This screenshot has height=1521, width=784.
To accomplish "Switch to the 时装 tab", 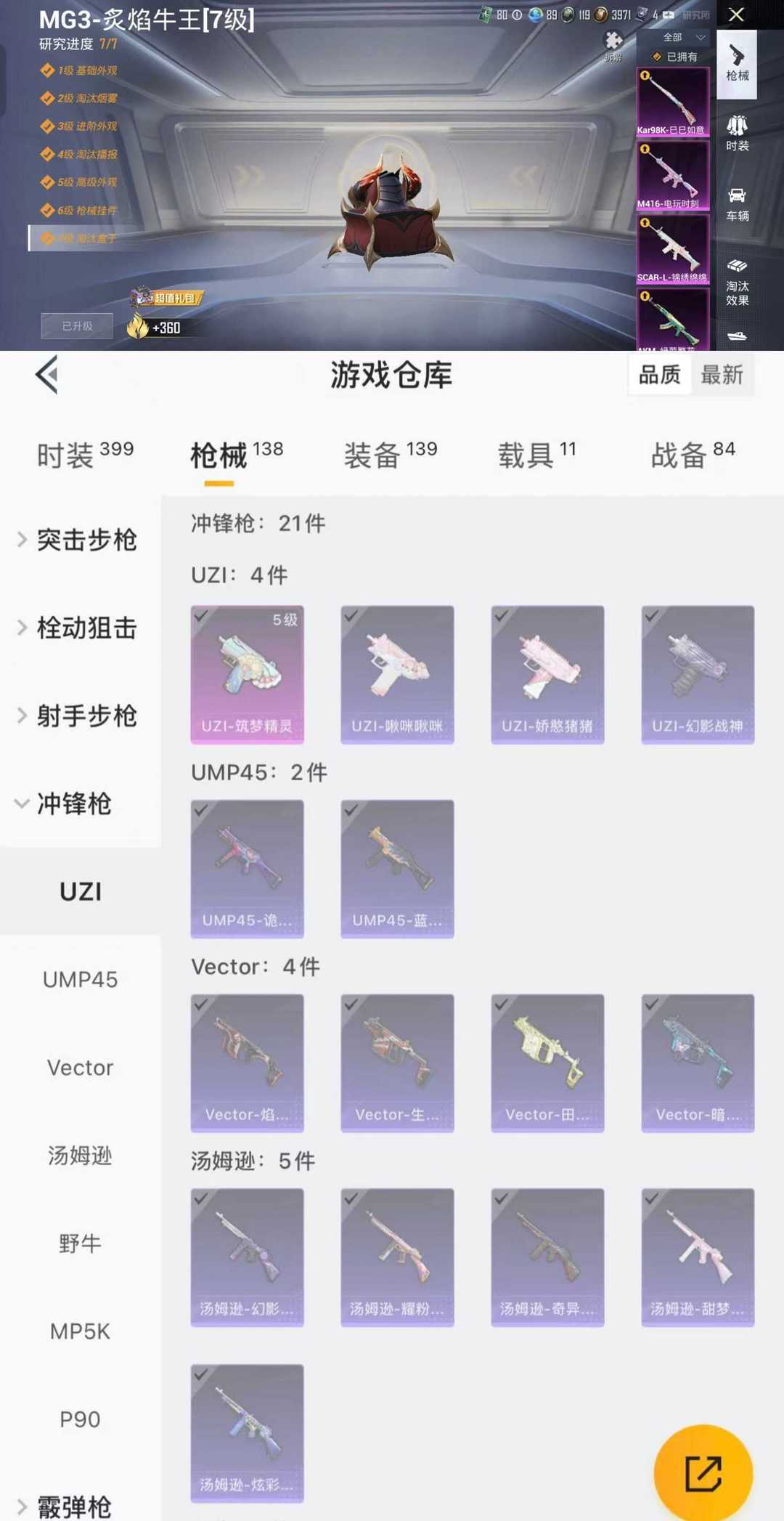I will tap(85, 455).
